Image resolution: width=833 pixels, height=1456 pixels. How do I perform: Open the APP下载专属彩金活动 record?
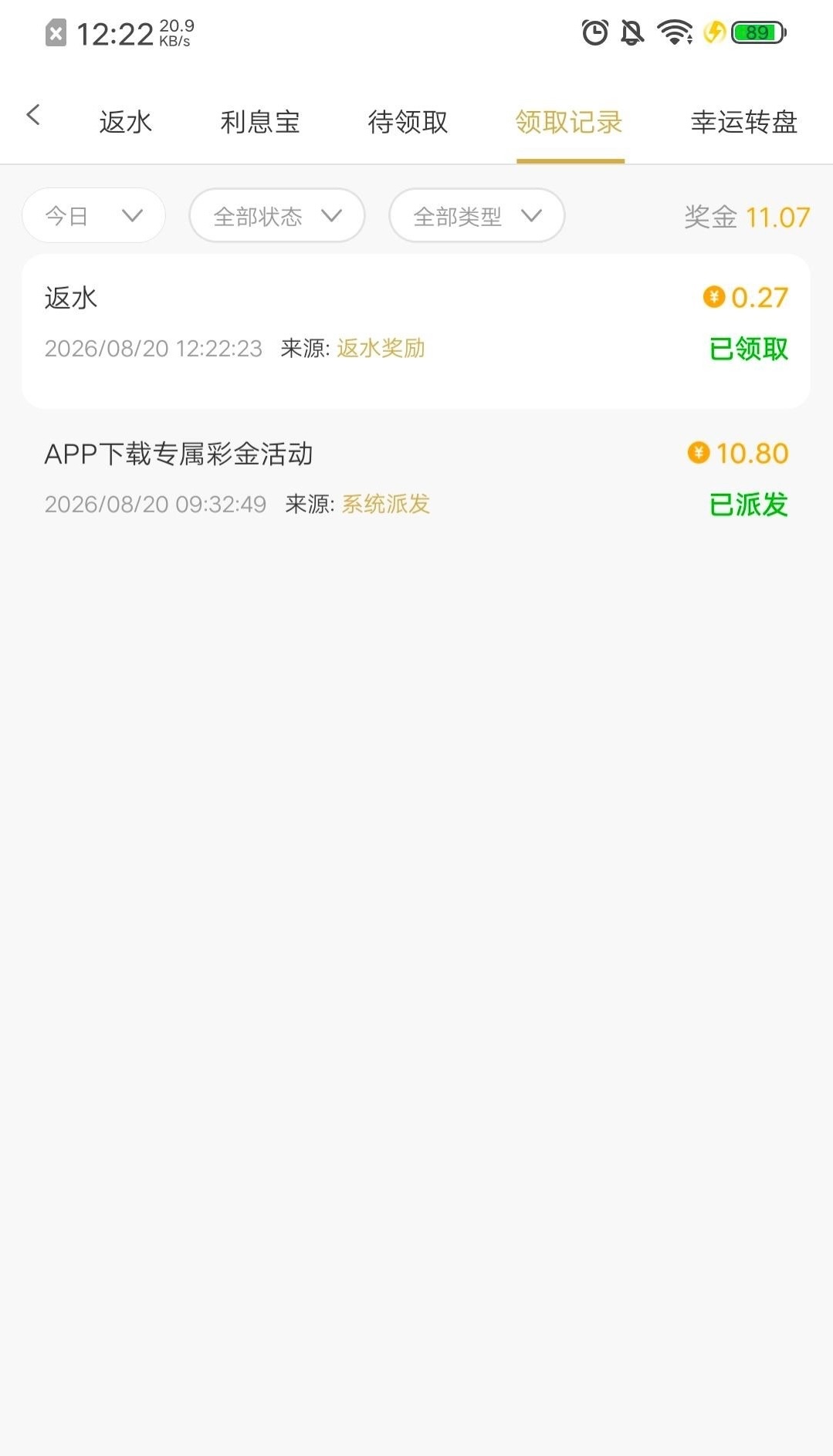pos(416,479)
